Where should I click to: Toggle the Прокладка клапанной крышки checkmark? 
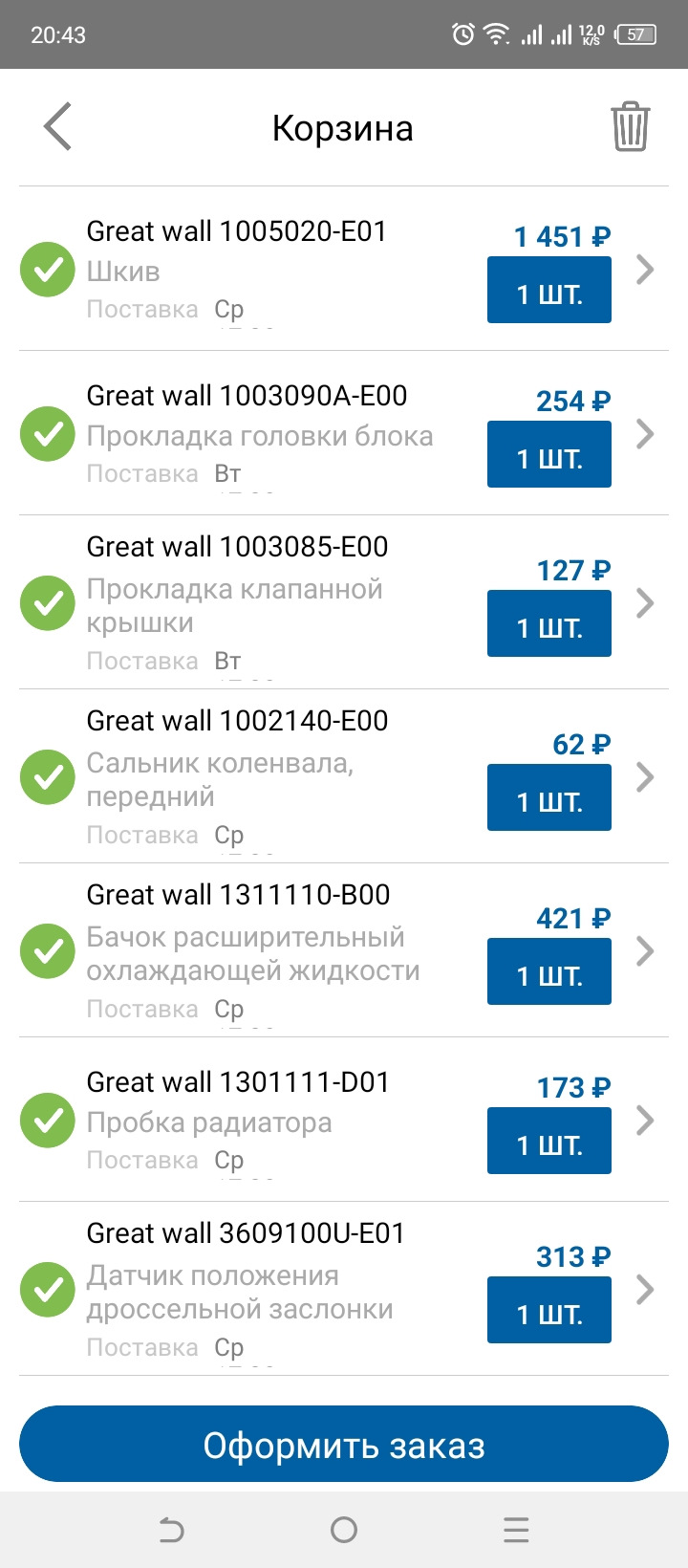coord(48,603)
